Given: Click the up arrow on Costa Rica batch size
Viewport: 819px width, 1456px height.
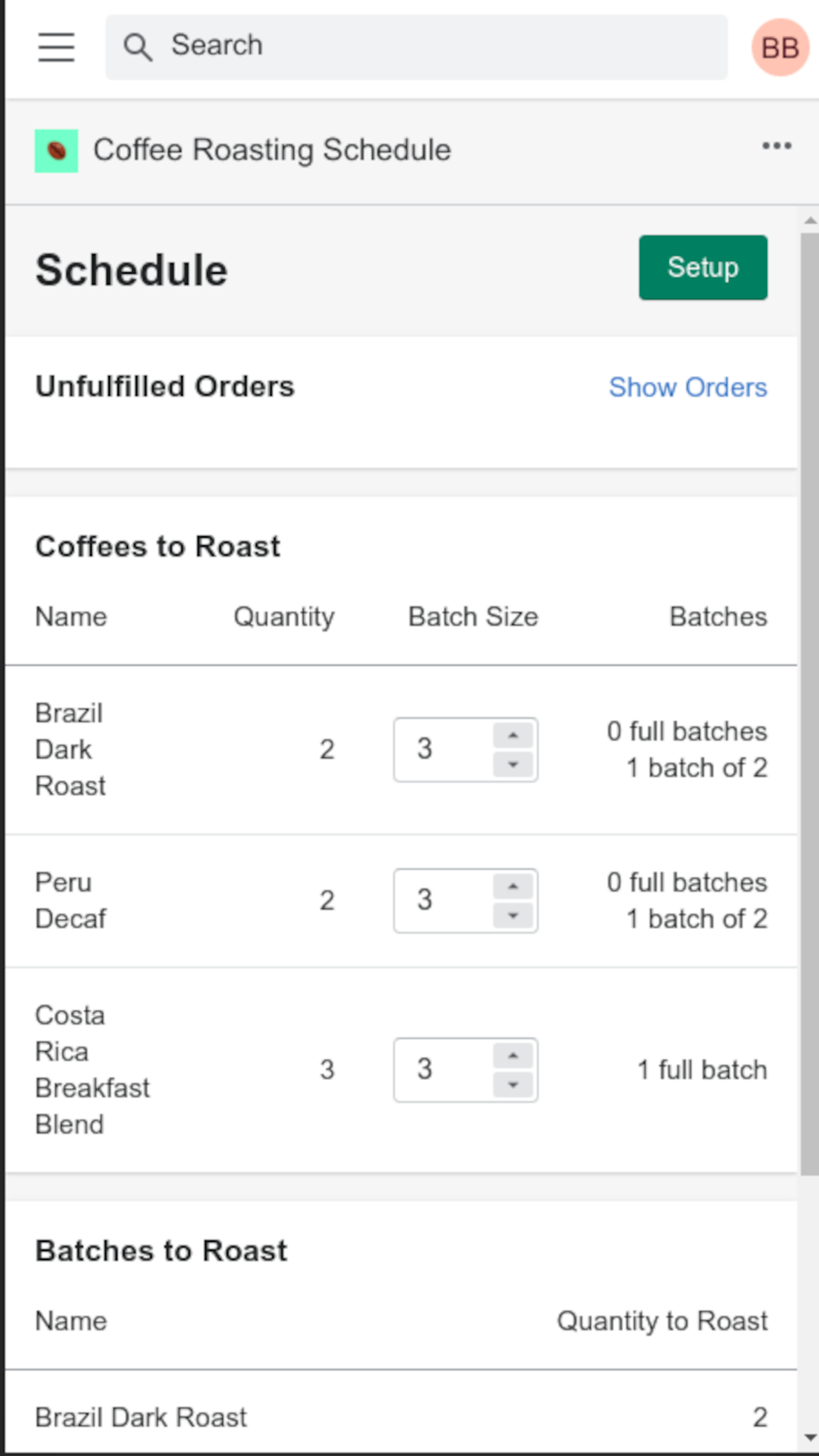Looking at the screenshot, I should [x=512, y=1056].
